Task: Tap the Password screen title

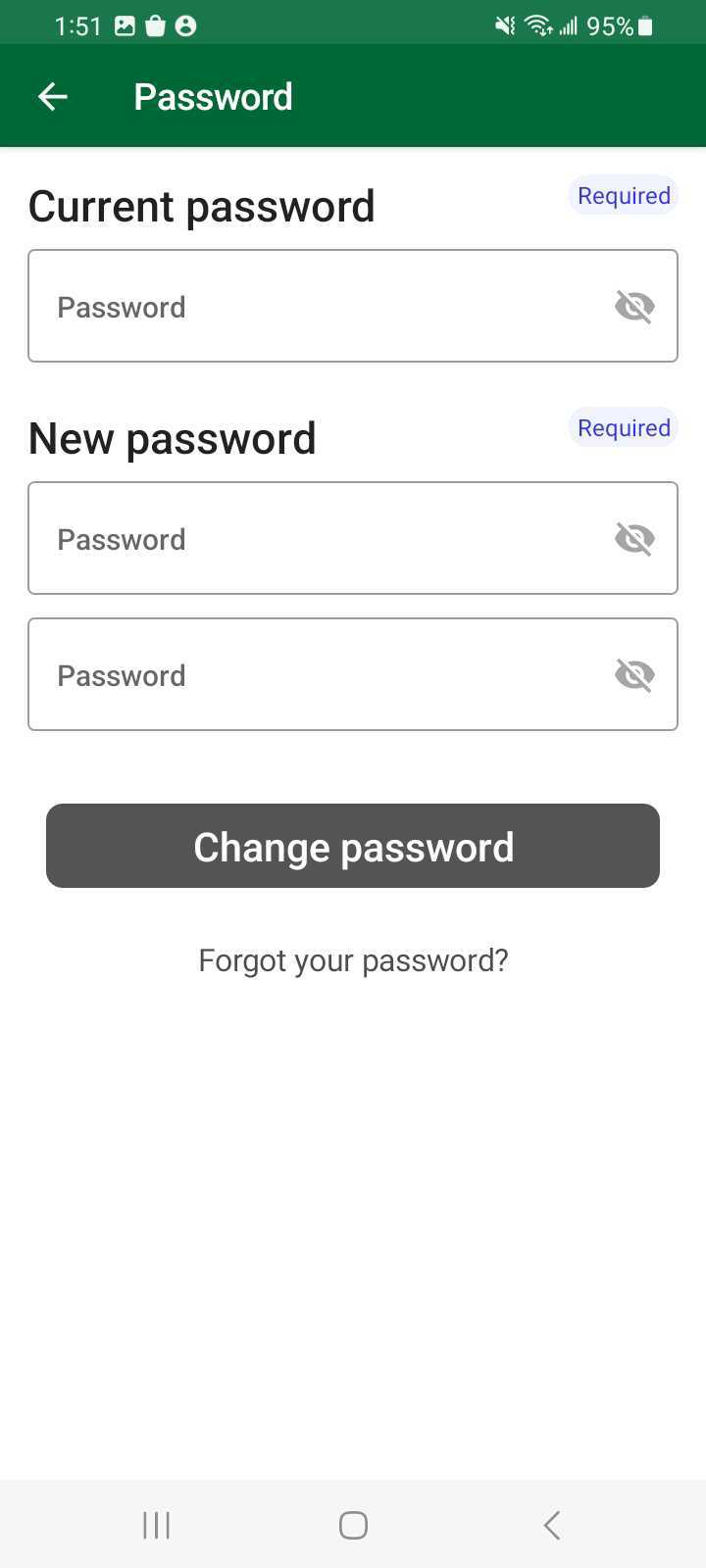Action: click(x=213, y=95)
